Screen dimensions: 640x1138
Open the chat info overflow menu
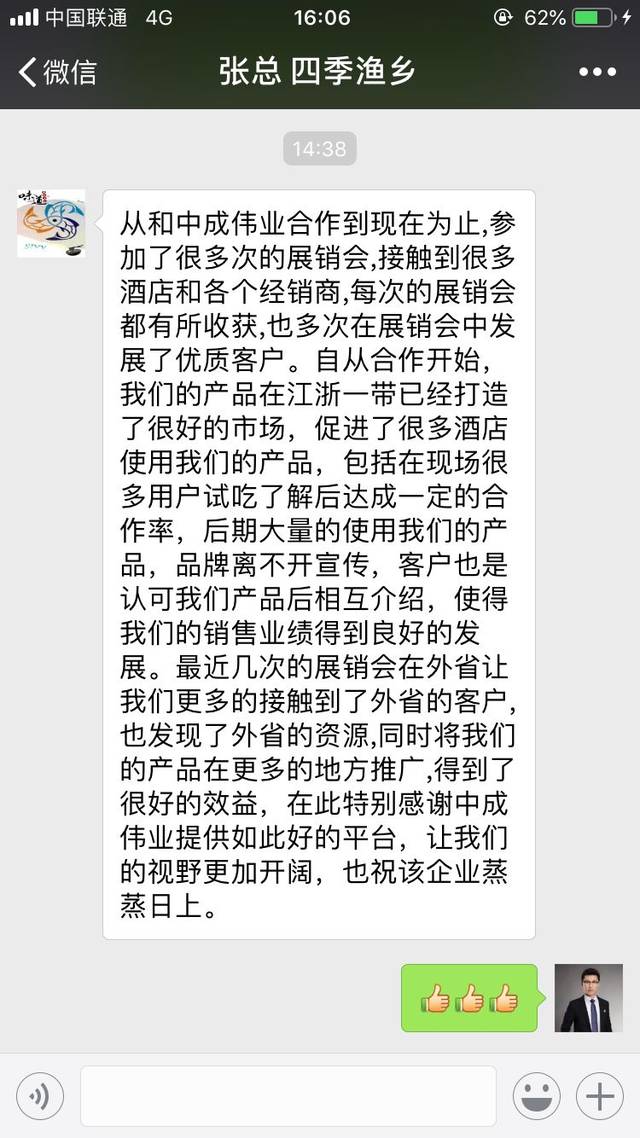click(x=597, y=72)
